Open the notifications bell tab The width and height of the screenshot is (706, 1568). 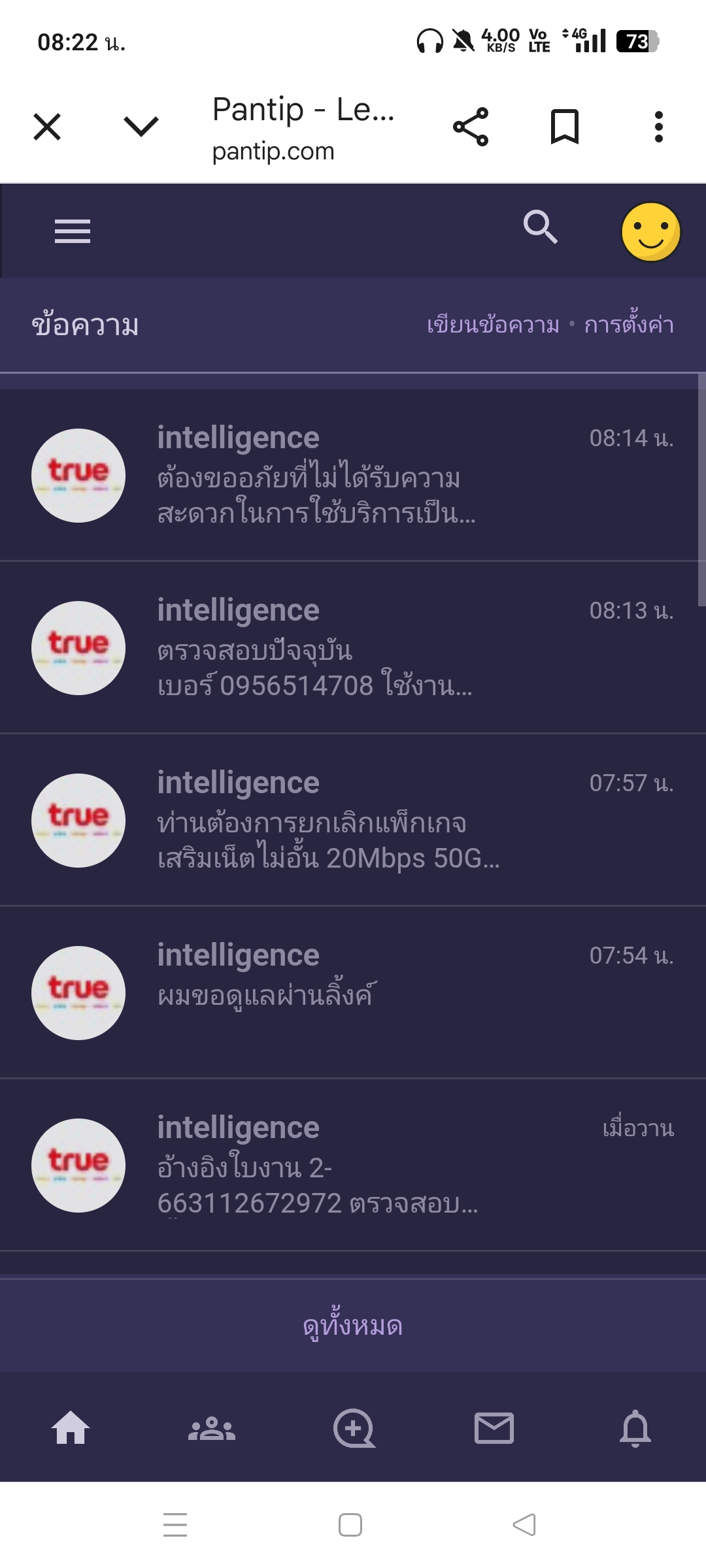635,1428
